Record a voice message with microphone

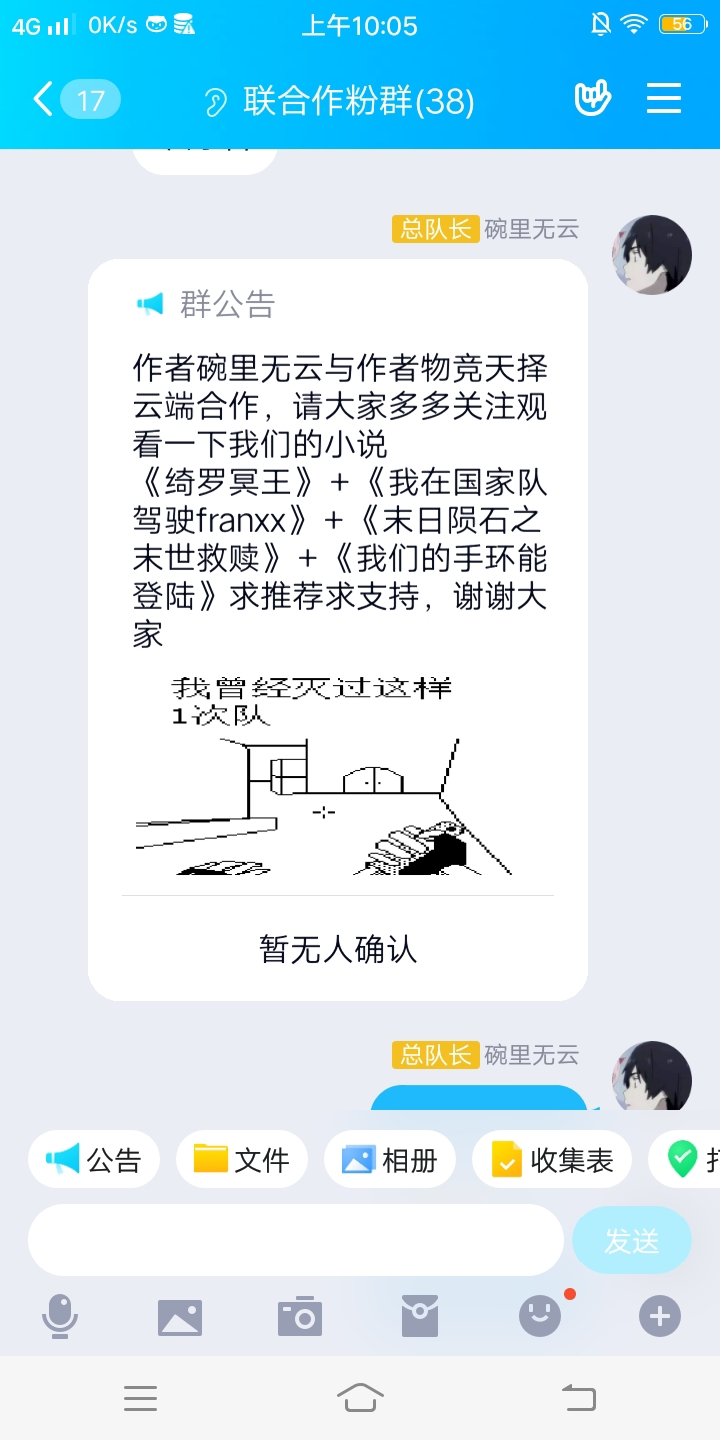click(x=60, y=1316)
